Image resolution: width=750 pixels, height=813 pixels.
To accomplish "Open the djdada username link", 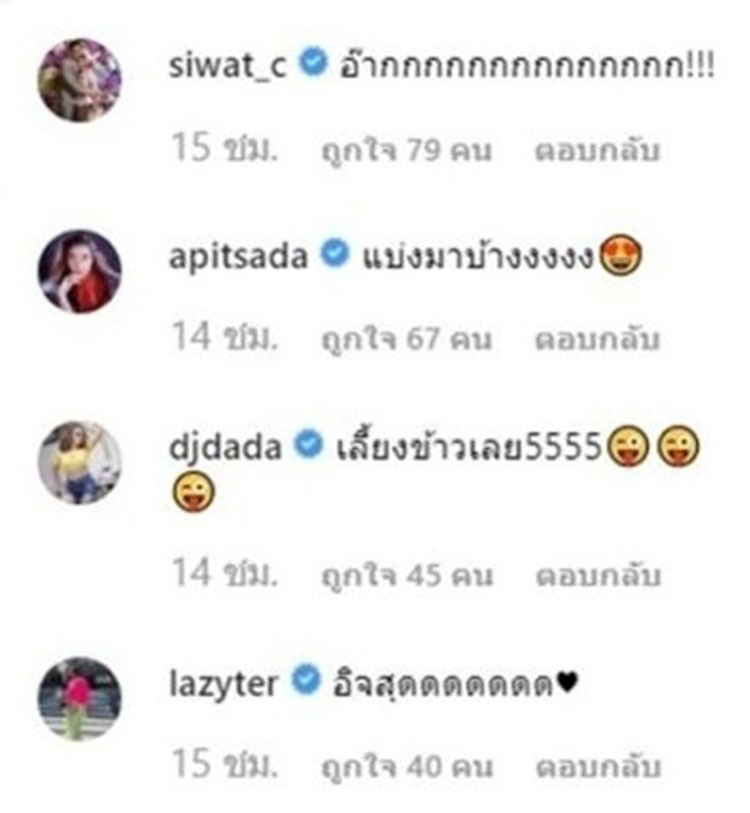I will click(227, 447).
